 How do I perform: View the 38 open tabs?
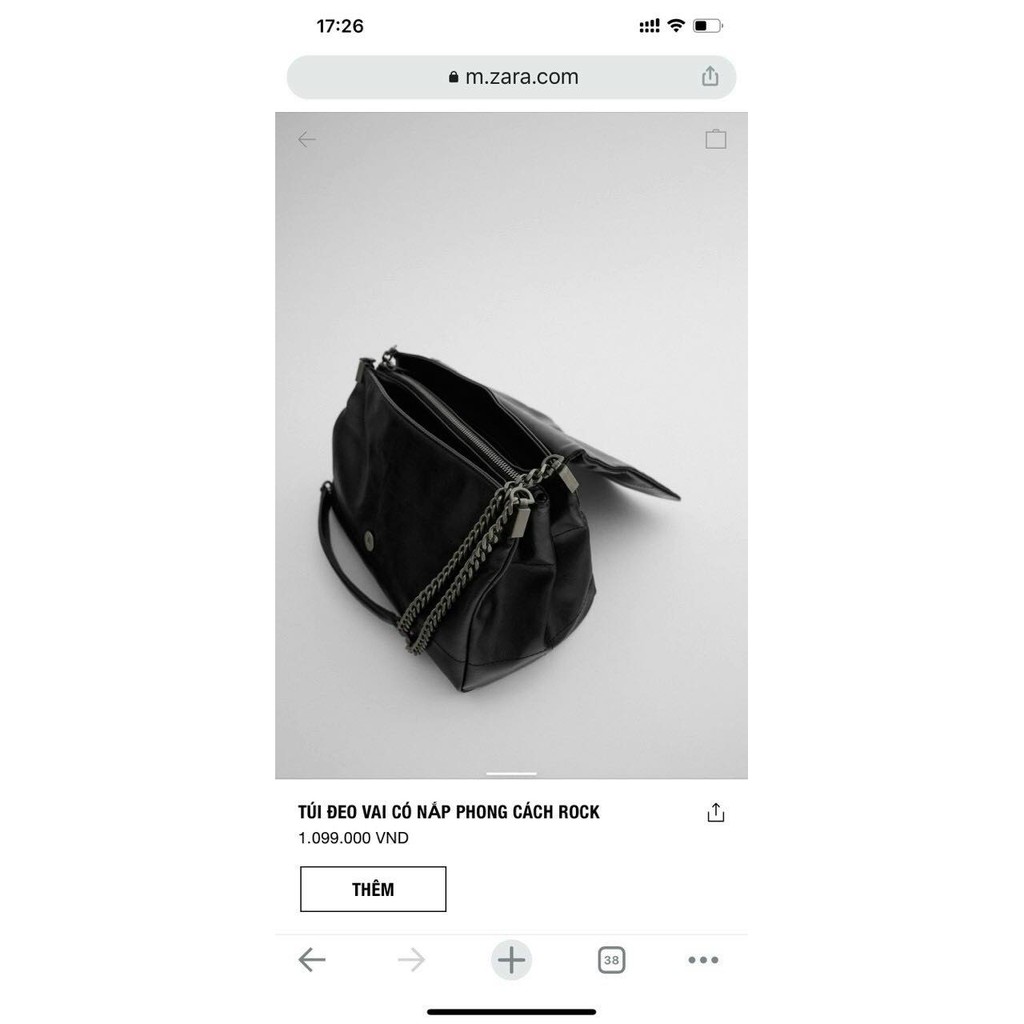(611, 960)
